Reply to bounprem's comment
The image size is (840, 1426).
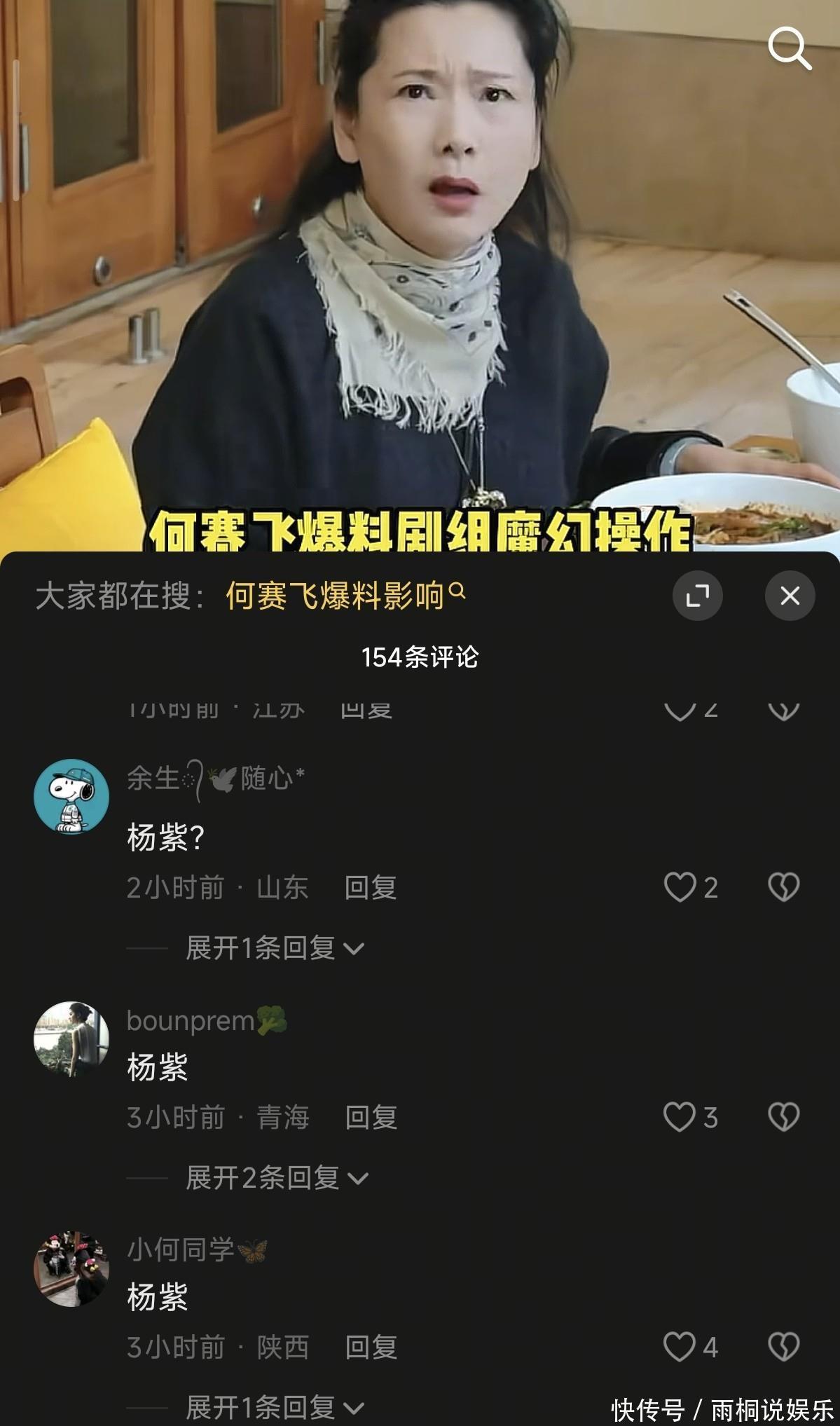click(371, 1118)
